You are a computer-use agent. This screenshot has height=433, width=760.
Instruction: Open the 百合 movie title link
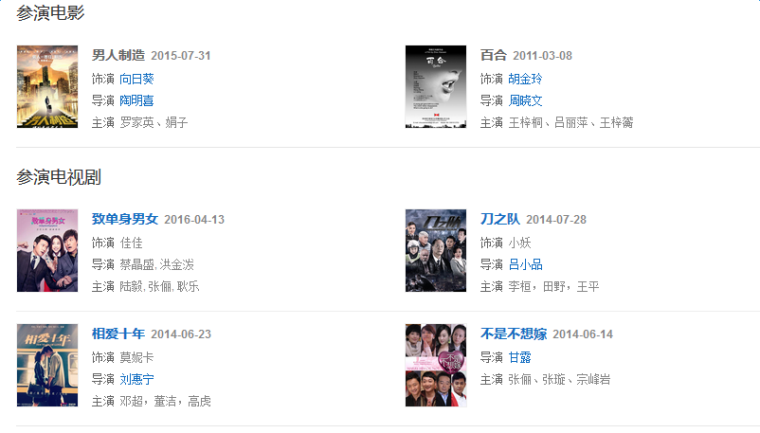pyautogui.click(x=494, y=55)
